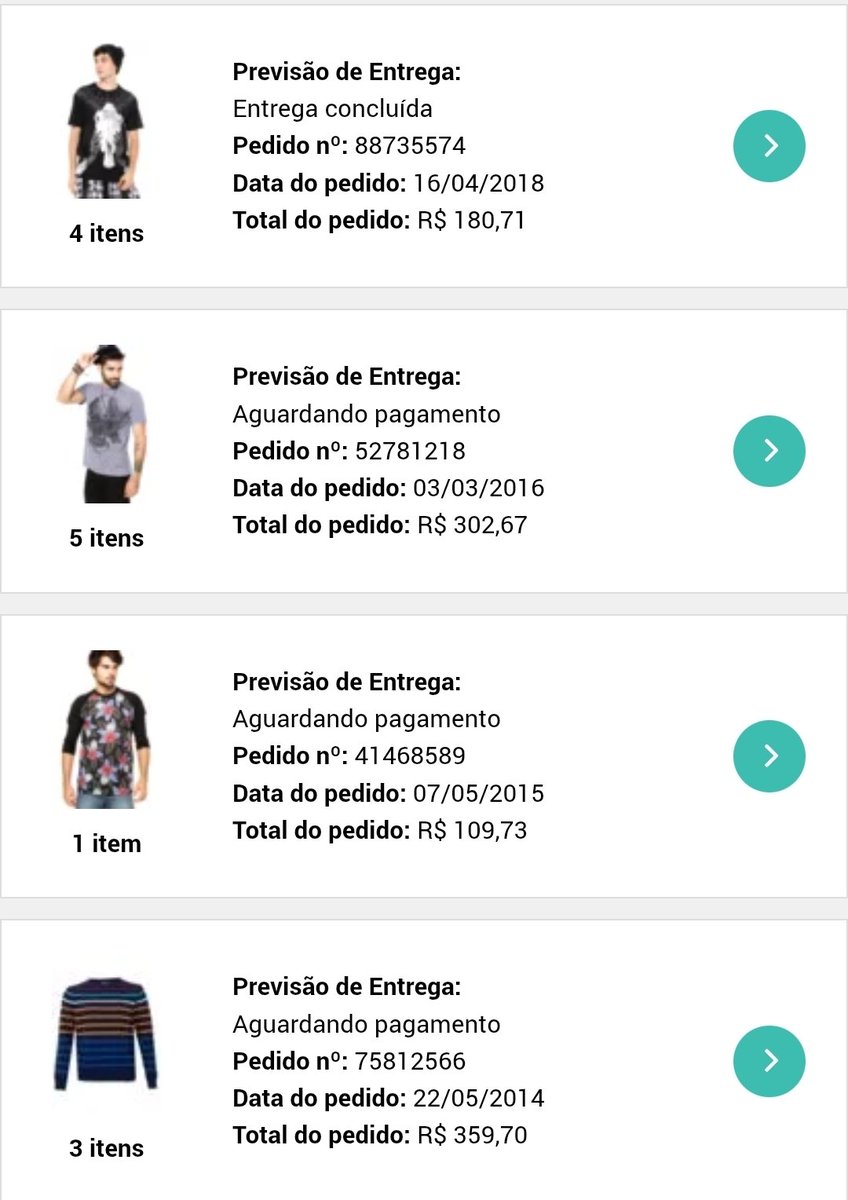Tap the arrow for order 52781218
This screenshot has width=848, height=1200.
click(769, 451)
